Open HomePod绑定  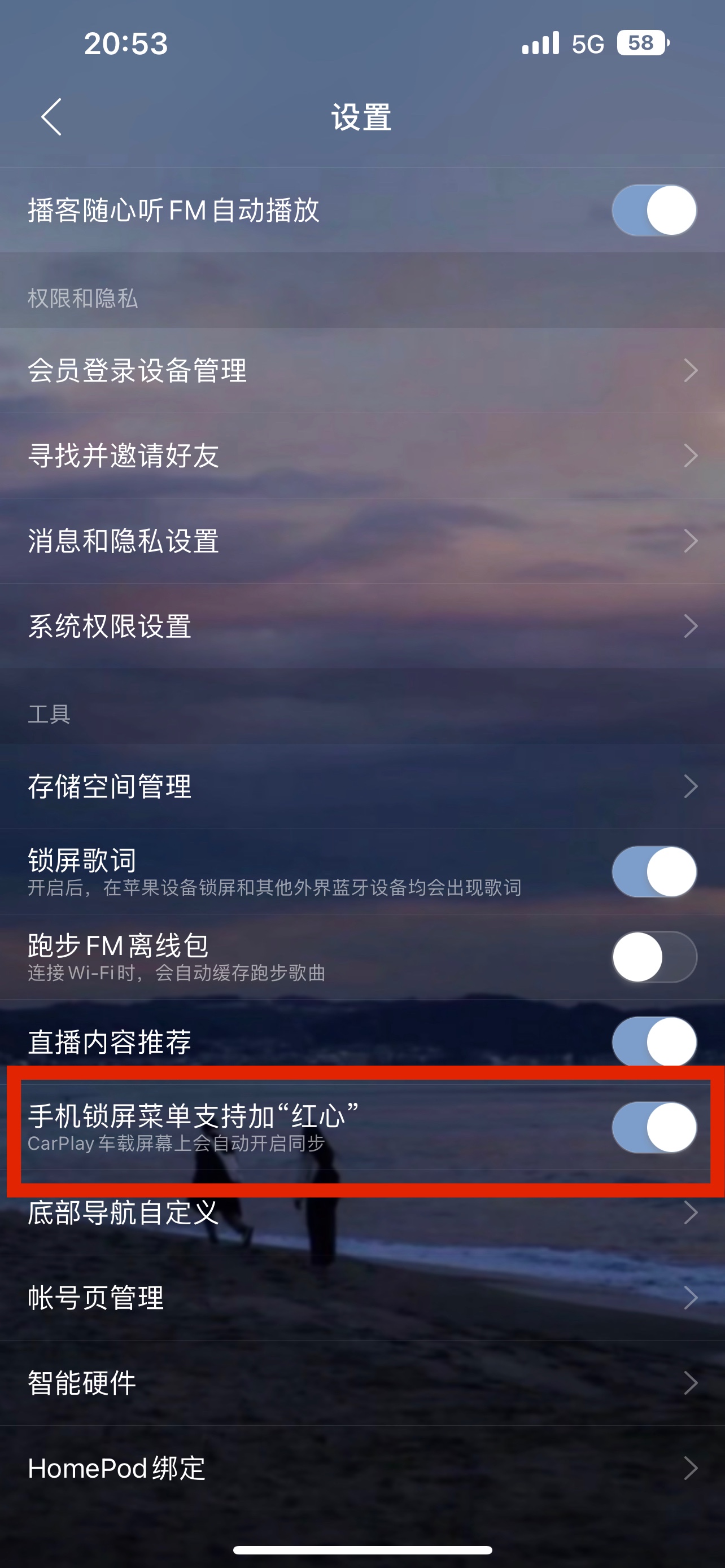[362, 1468]
